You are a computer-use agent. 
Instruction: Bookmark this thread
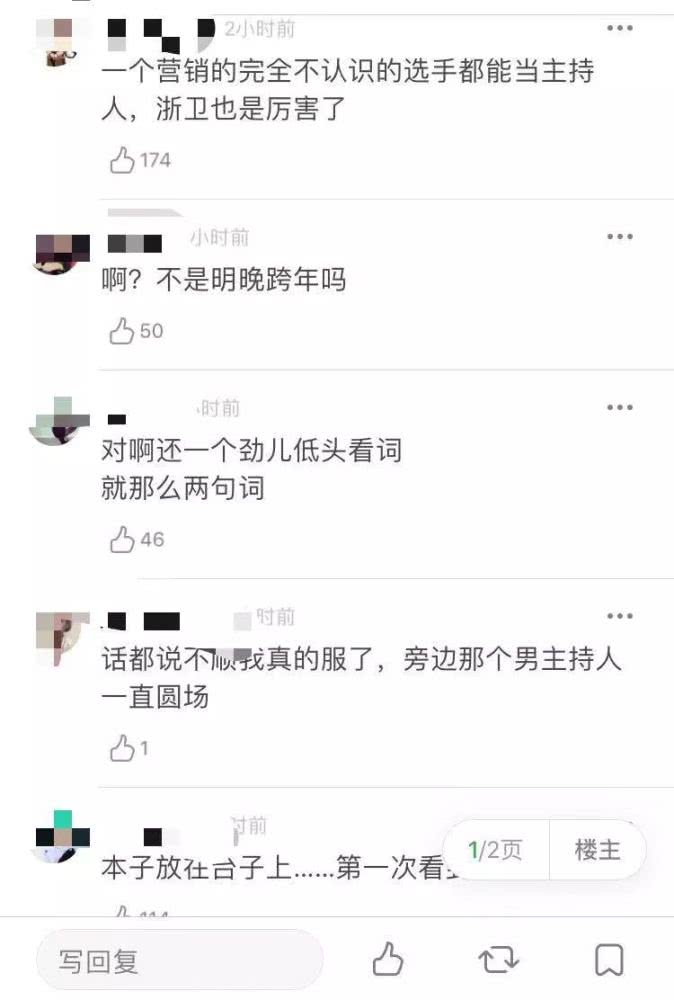[609, 961]
